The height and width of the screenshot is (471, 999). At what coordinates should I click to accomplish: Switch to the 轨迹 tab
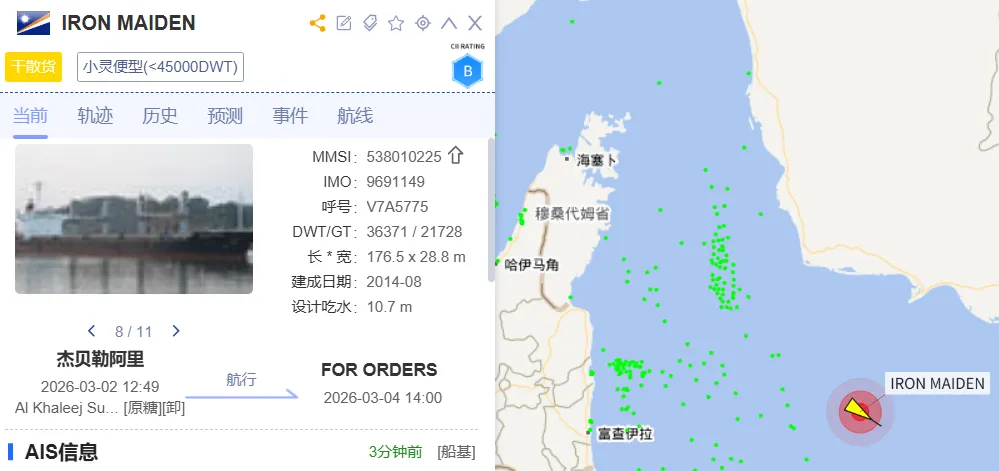95,116
